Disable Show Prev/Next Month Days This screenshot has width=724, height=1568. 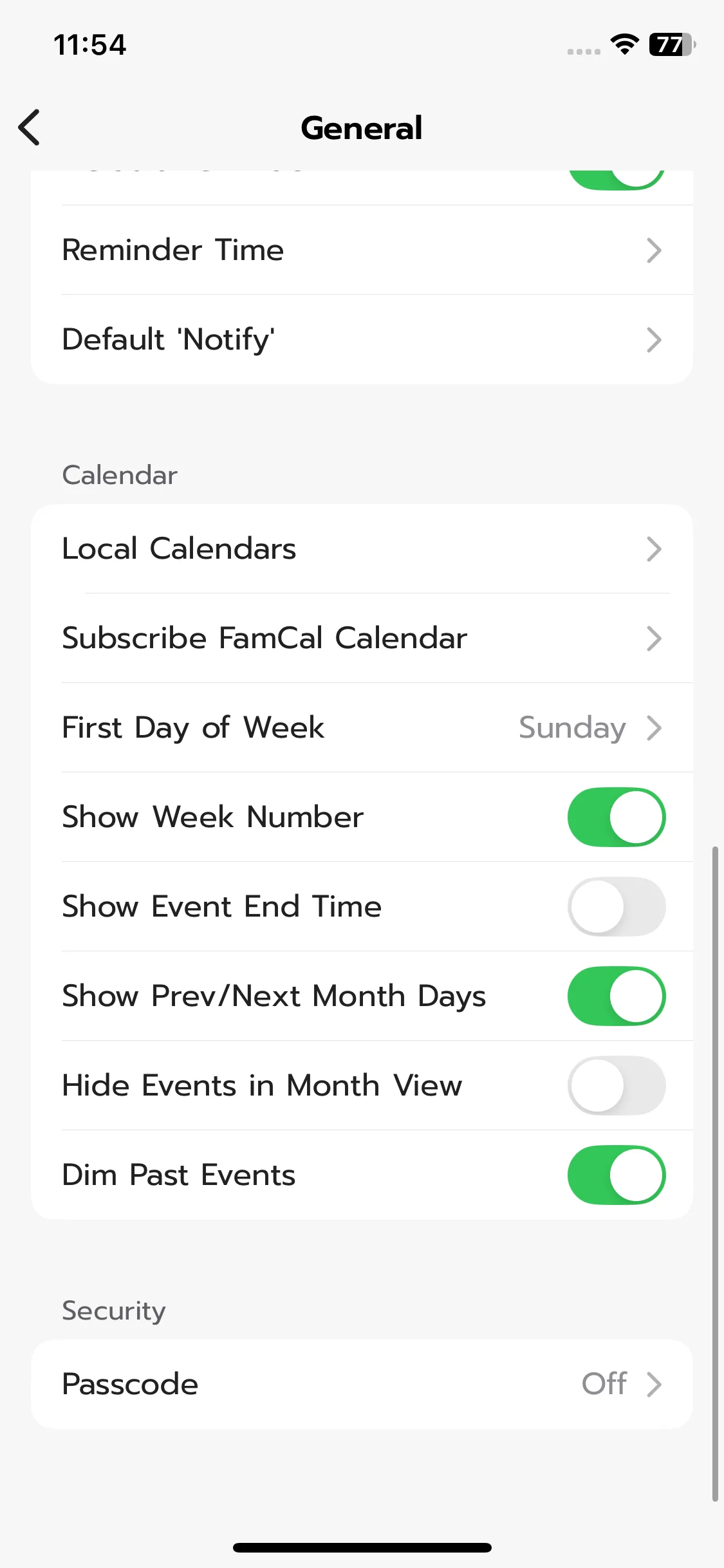[616, 996]
